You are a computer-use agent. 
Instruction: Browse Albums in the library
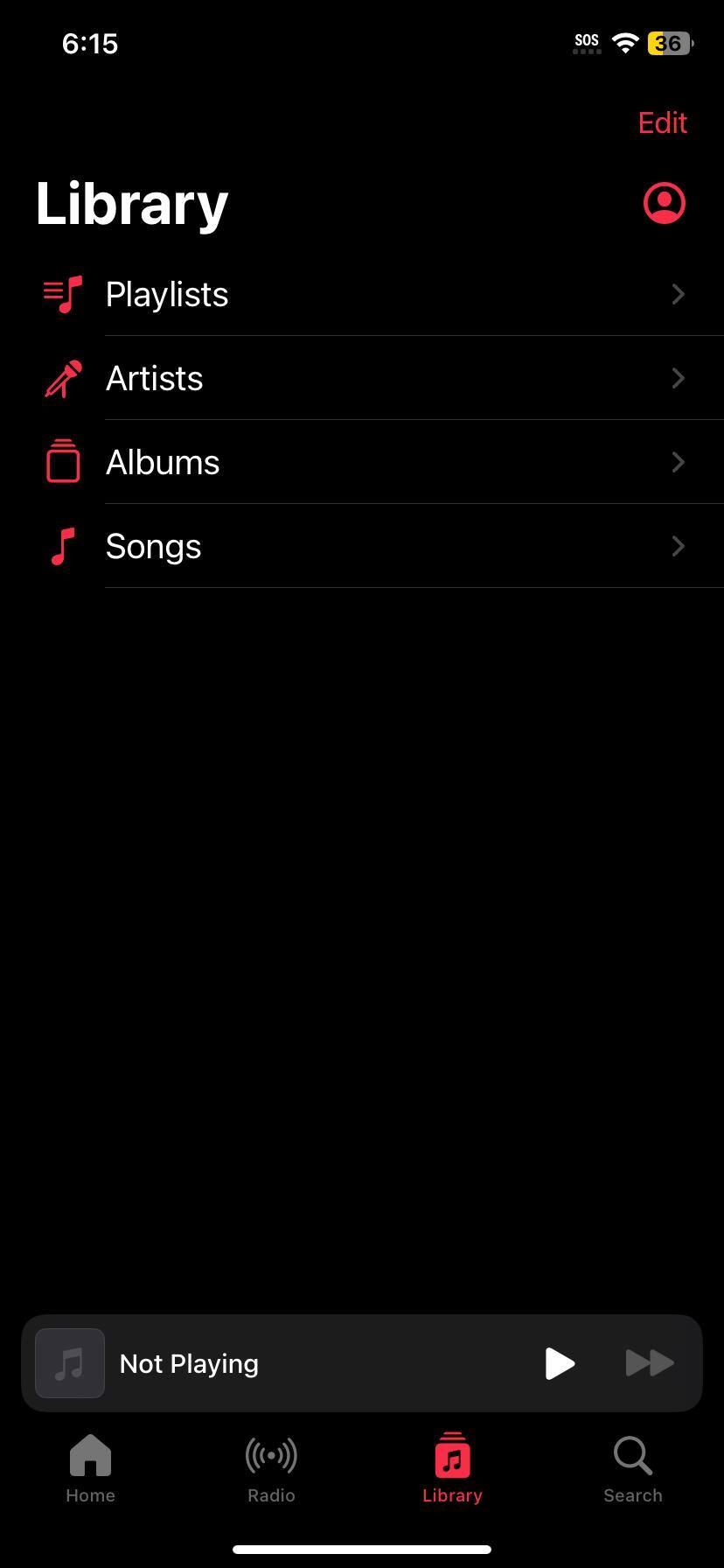tap(362, 463)
